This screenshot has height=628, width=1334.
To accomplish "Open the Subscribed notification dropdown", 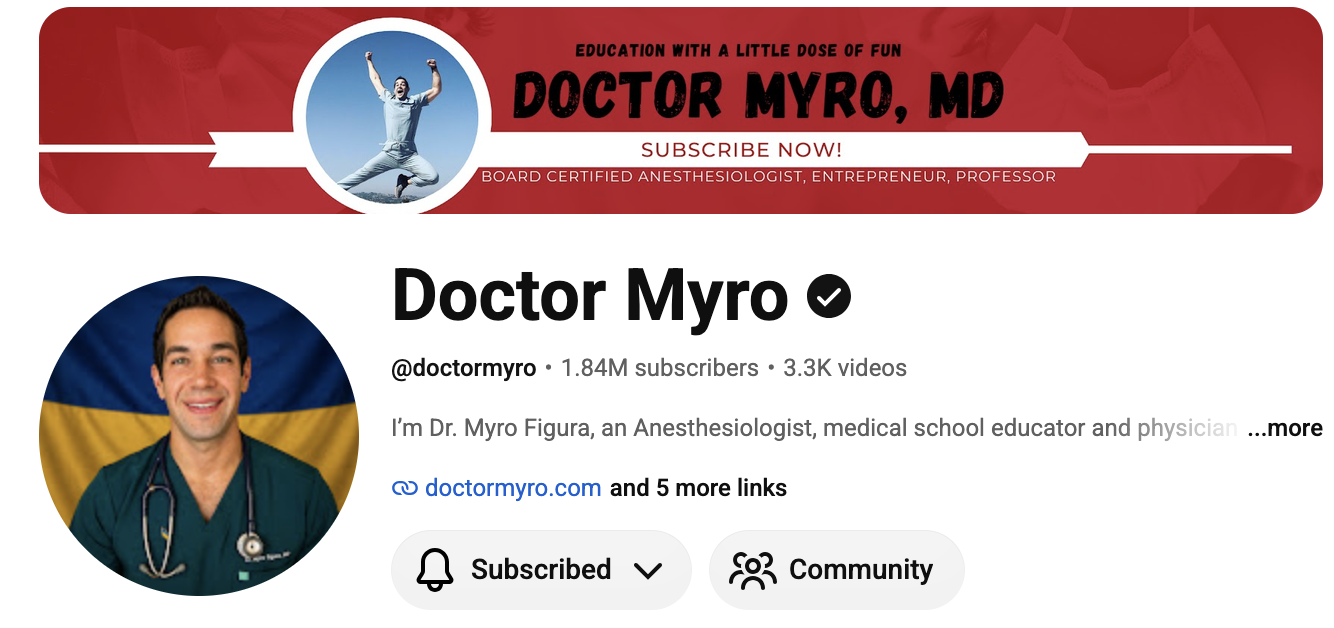I will 541,570.
